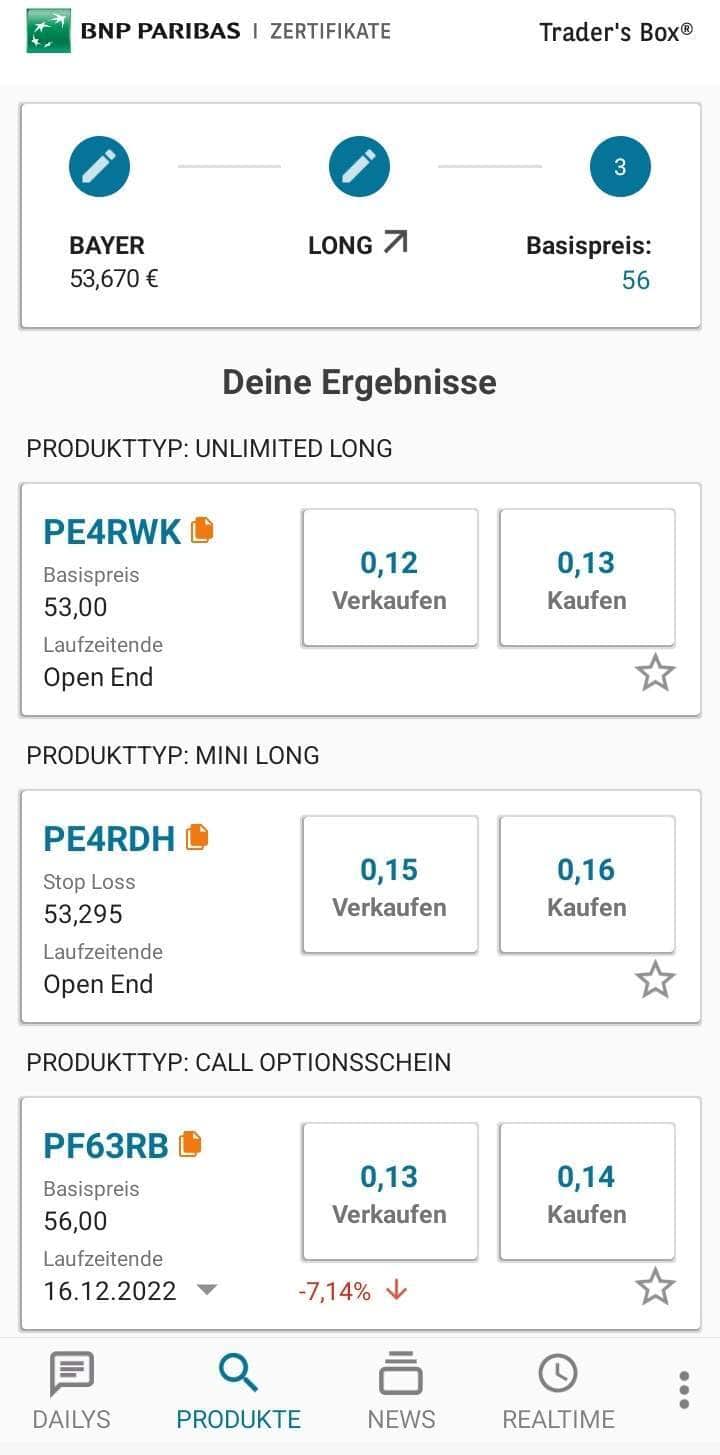Copy the PE4RDH product code
The height and width of the screenshot is (1455, 720).
click(197, 837)
